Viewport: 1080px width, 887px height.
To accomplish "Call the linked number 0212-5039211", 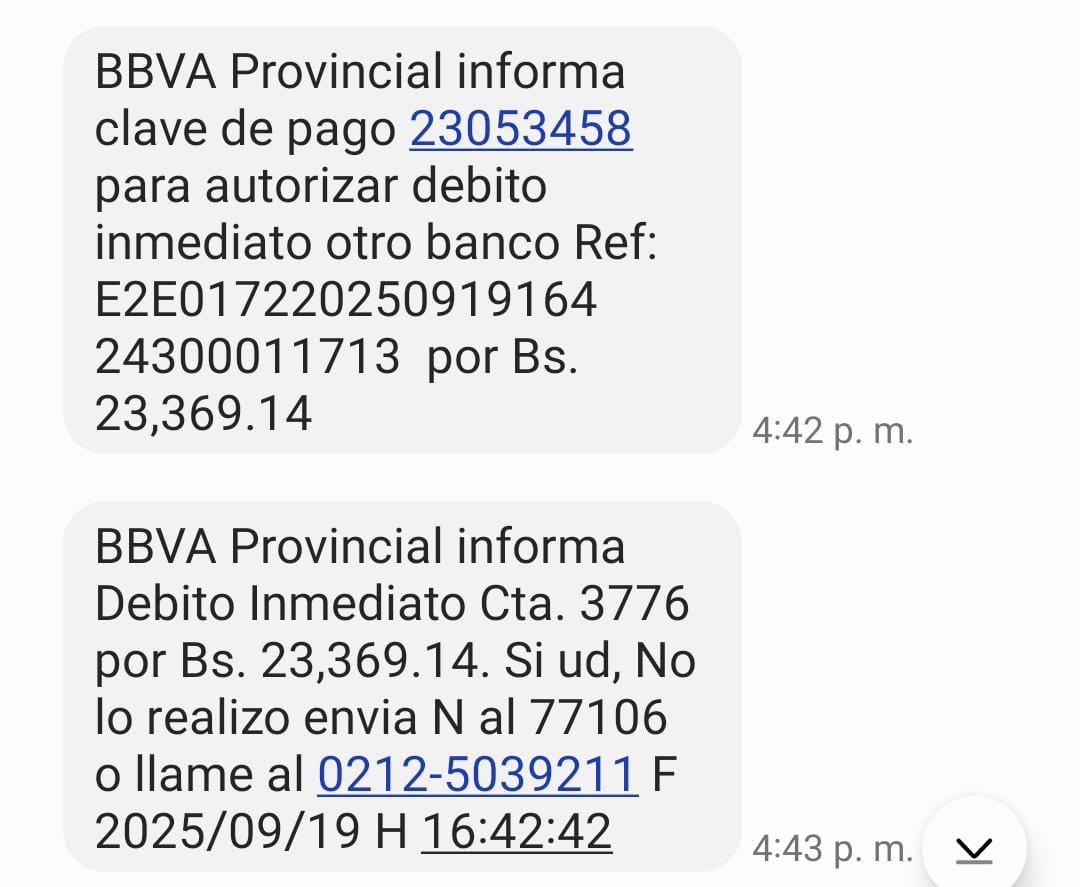I will tap(477, 774).
